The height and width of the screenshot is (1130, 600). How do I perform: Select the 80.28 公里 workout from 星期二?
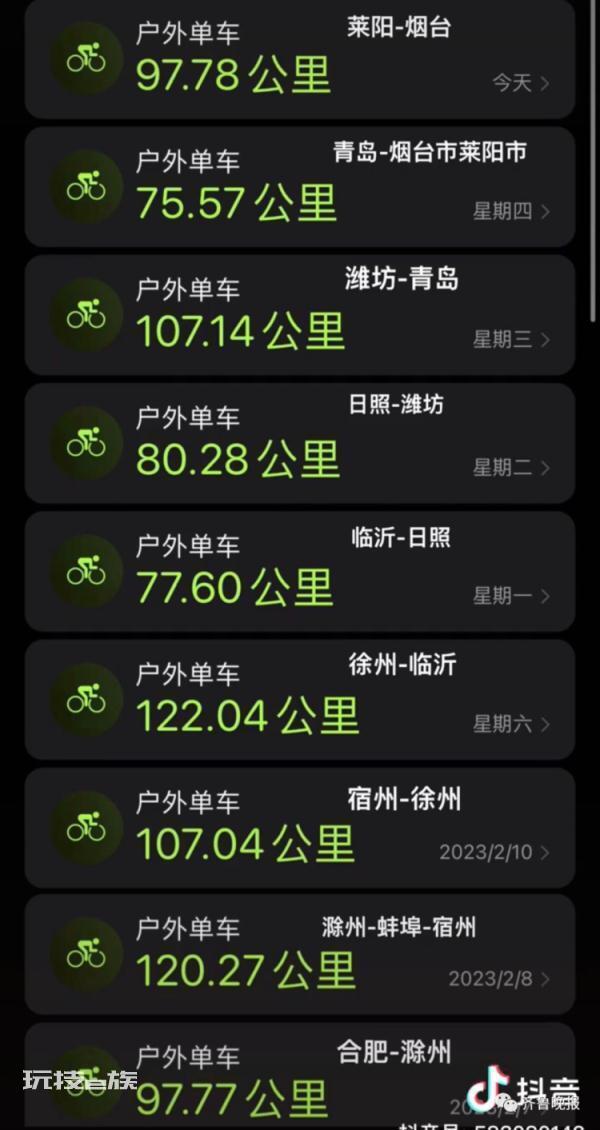[300, 443]
